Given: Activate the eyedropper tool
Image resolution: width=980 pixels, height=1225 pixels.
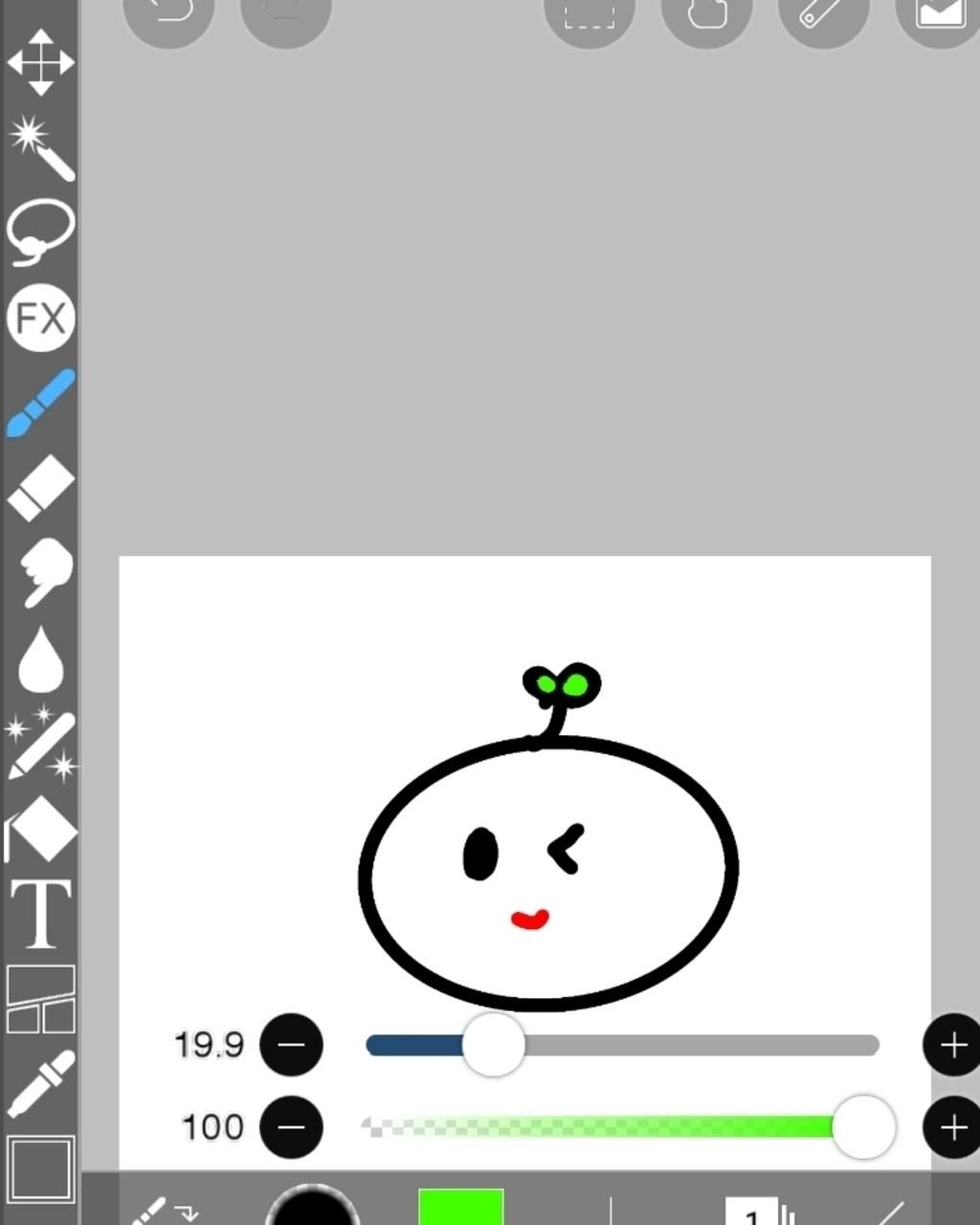Looking at the screenshot, I should point(40,1083).
